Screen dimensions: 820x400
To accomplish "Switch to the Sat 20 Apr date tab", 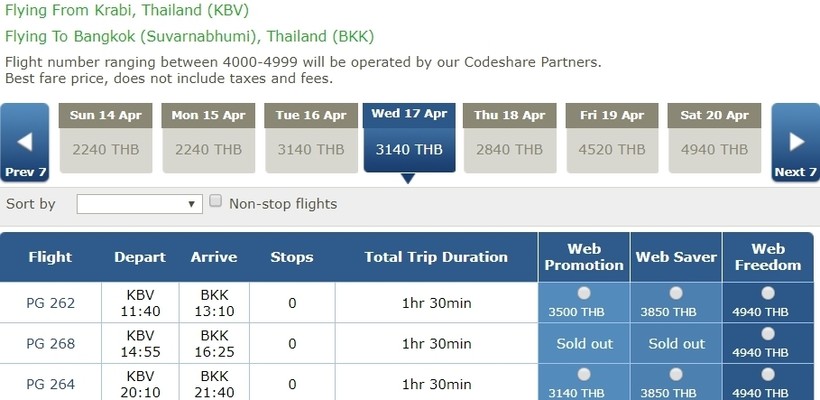I will (714, 138).
